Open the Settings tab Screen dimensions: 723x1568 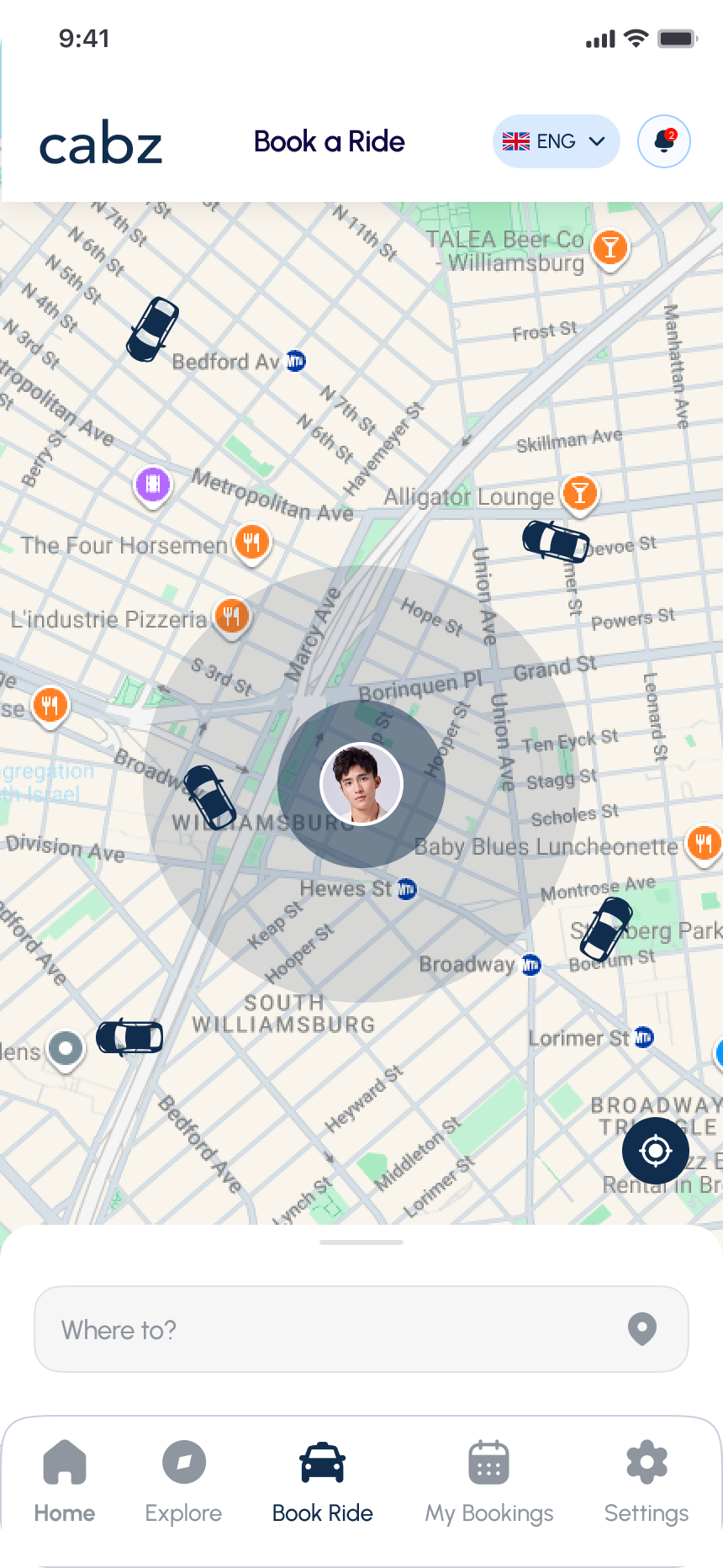pyautogui.click(x=646, y=1482)
